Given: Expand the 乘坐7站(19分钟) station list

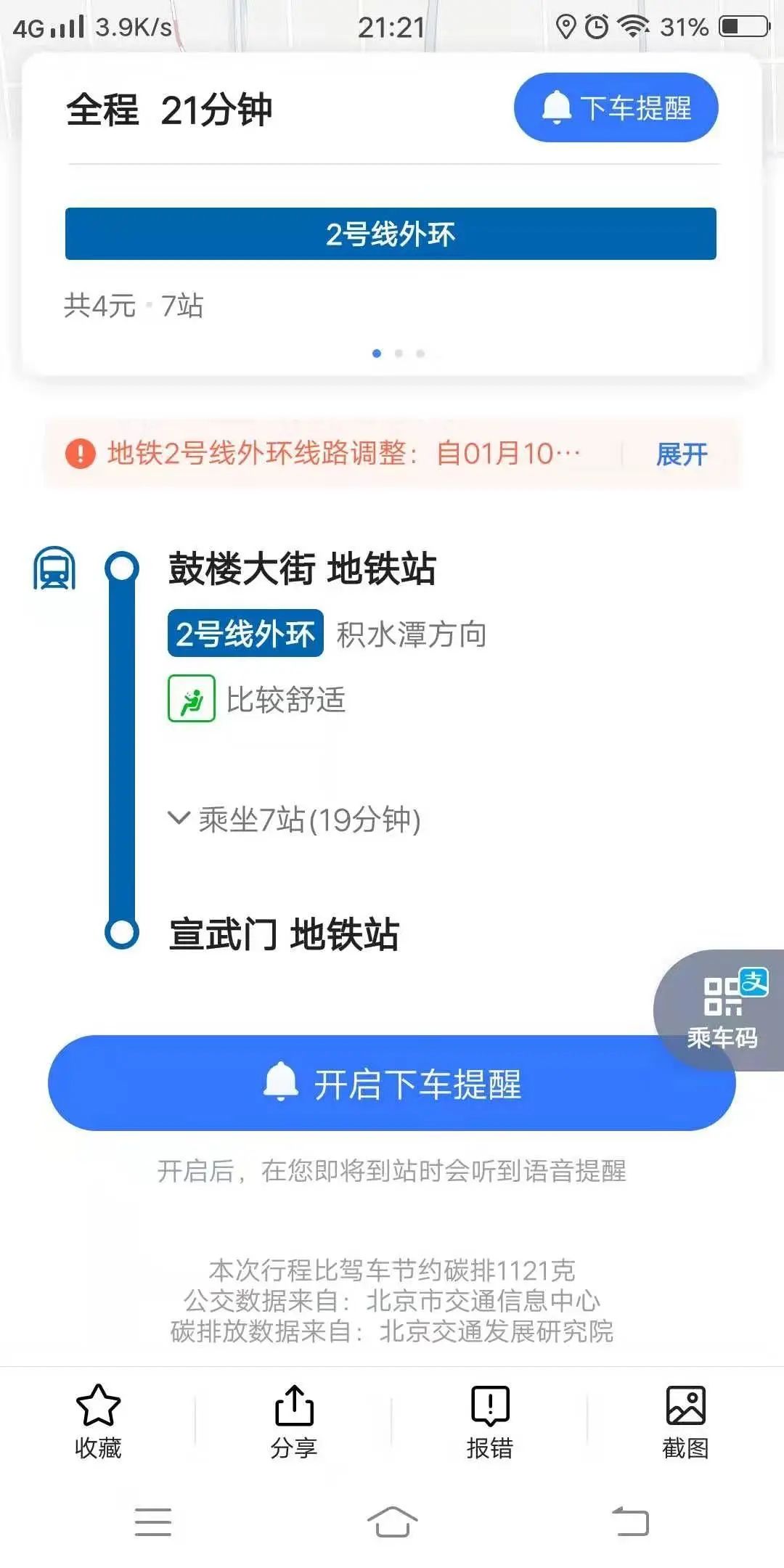Looking at the screenshot, I should [x=295, y=820].
